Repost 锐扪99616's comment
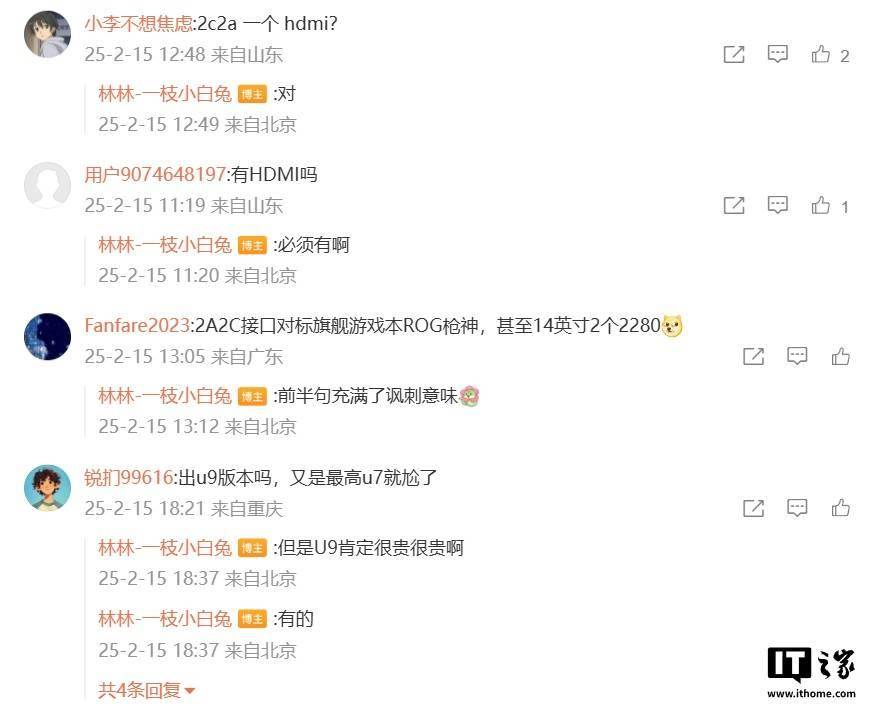The image size is (869, 708). (753, 508)
